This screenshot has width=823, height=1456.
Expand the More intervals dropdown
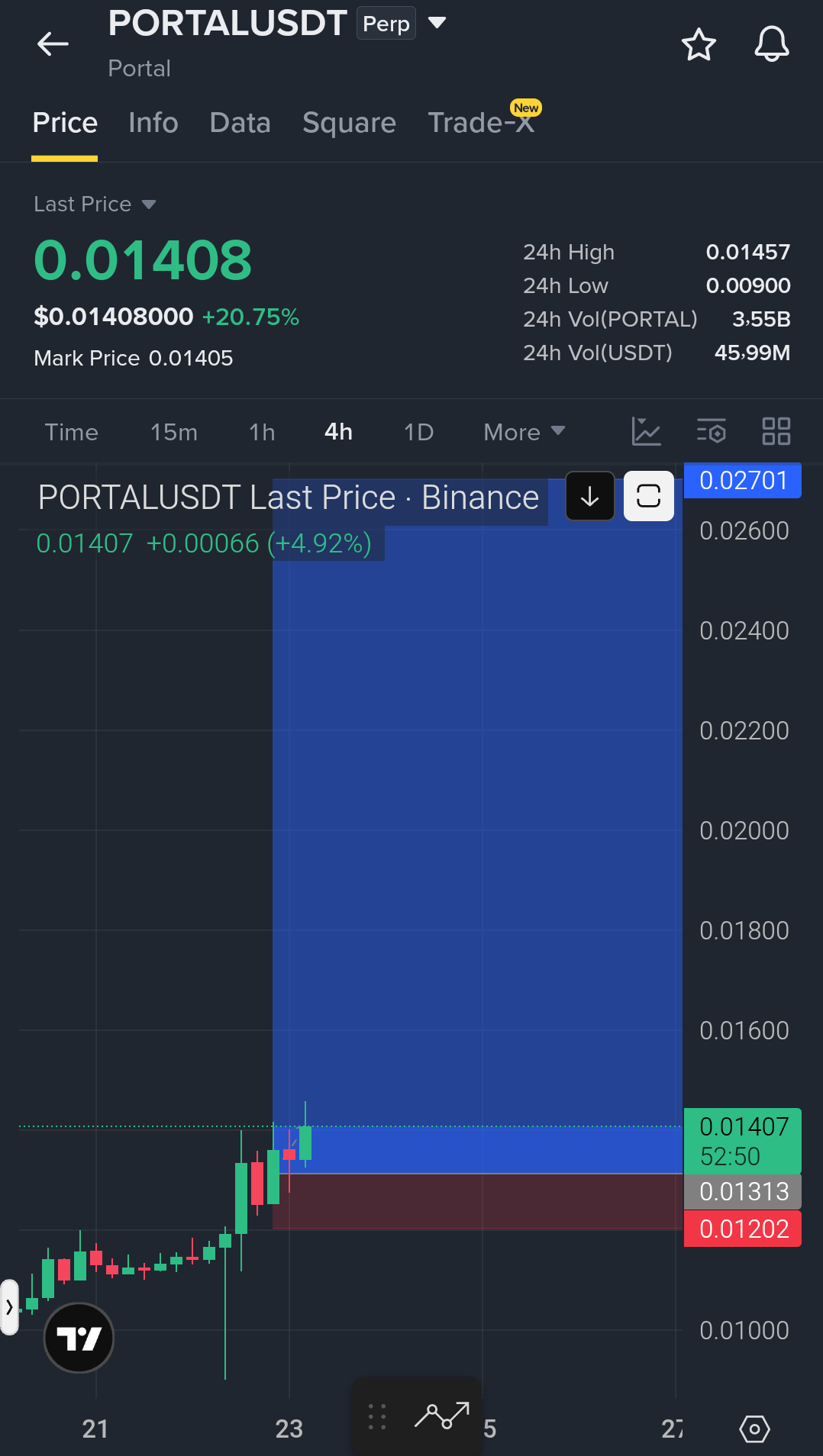click(524, 432)
